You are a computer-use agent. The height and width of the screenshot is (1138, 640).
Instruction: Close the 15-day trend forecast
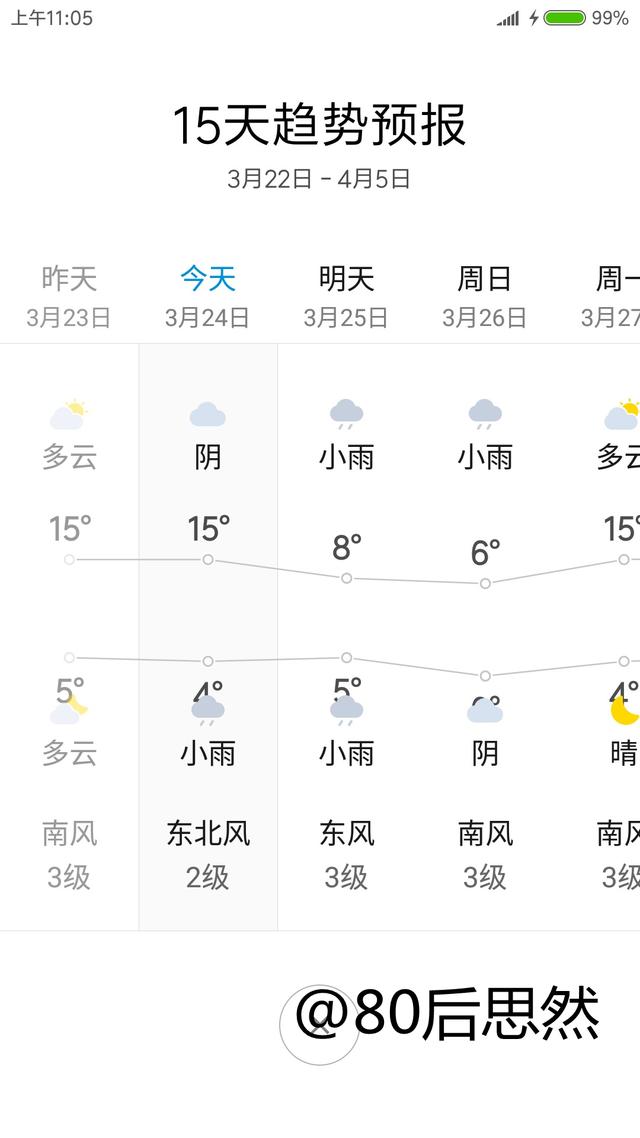pyautogui.click(x=319, y=1025)
